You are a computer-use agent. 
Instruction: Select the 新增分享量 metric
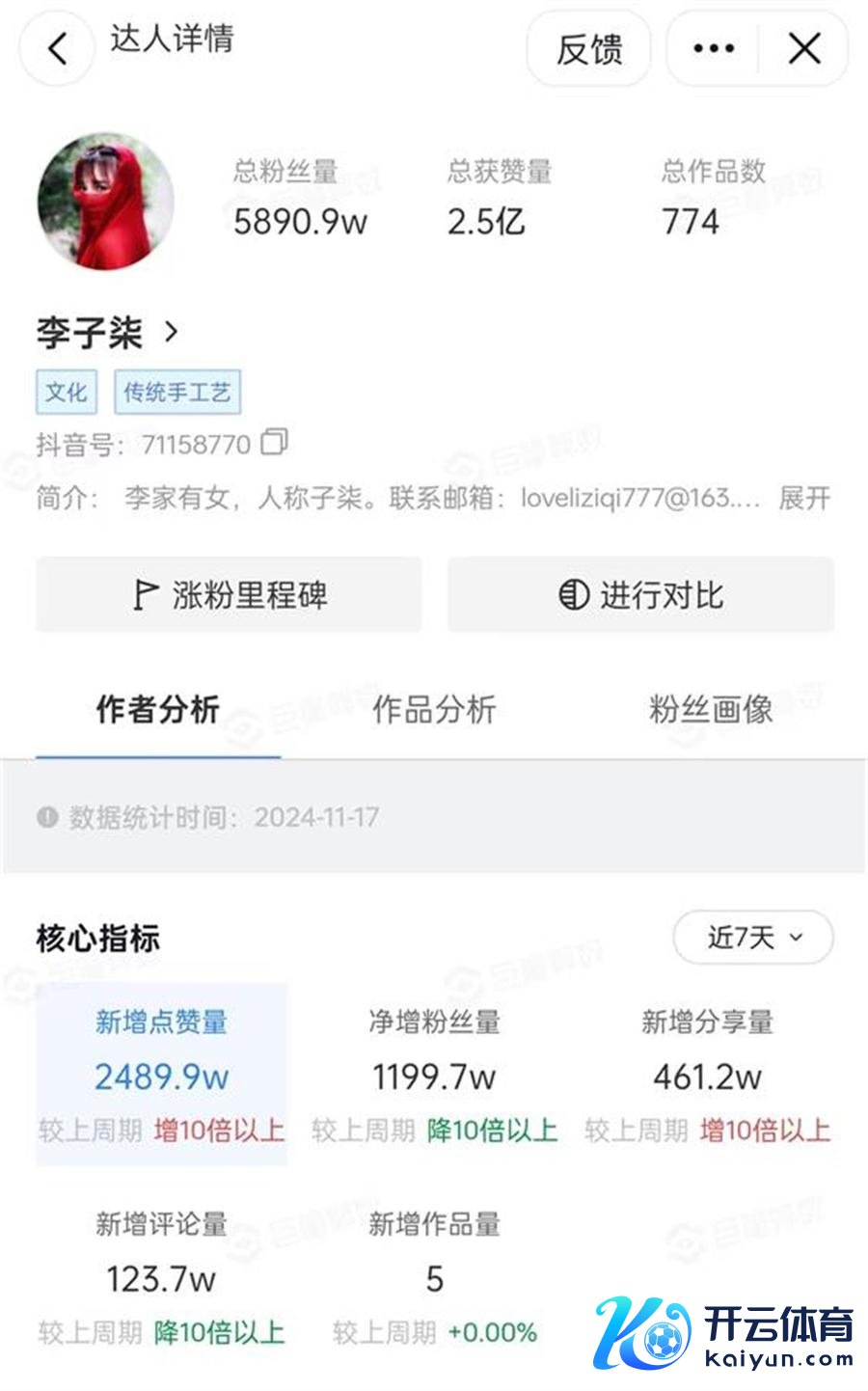click(x=707, y=1075)
